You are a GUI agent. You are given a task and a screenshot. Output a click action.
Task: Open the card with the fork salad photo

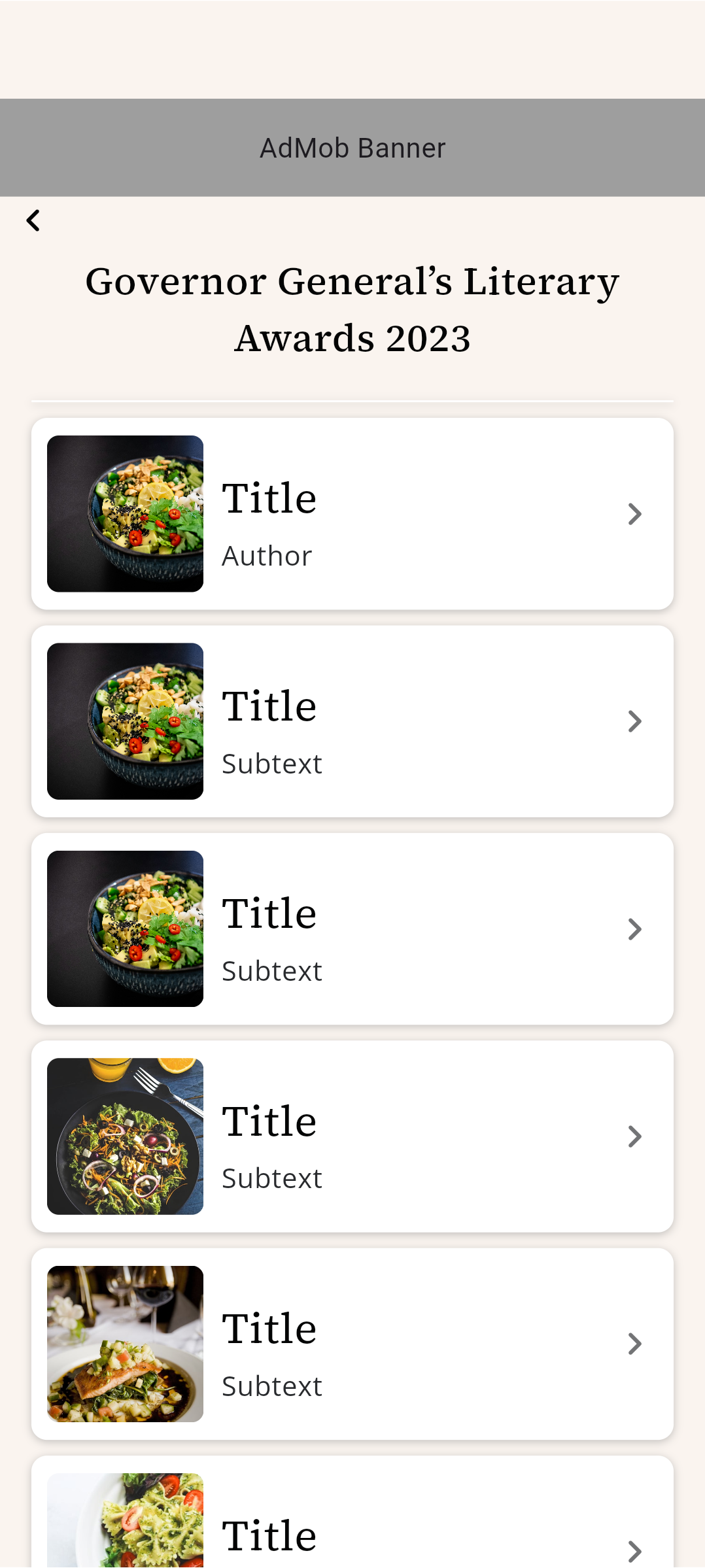[352, 1136]
